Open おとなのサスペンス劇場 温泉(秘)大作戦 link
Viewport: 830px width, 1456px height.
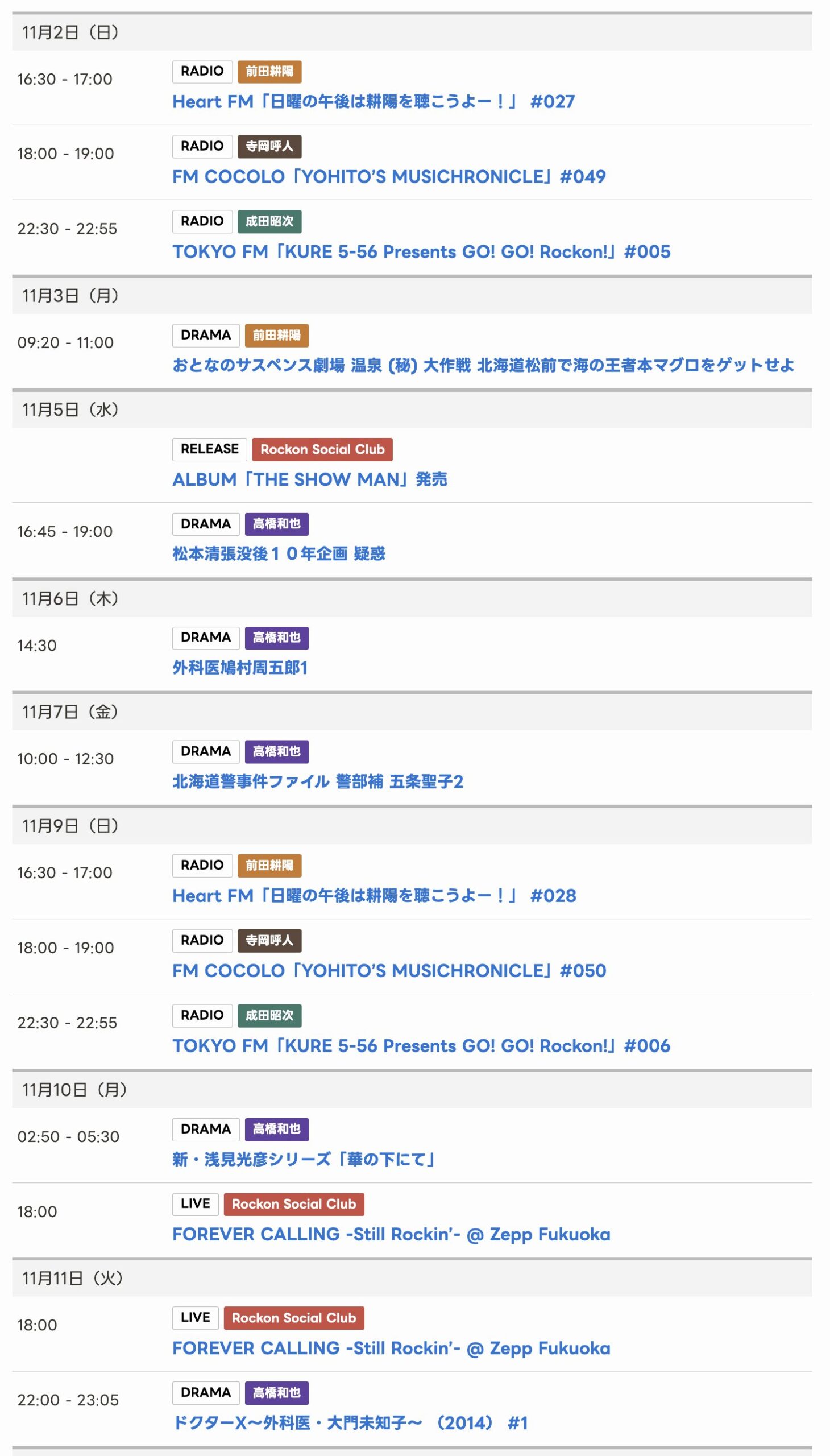click(483, 365)
